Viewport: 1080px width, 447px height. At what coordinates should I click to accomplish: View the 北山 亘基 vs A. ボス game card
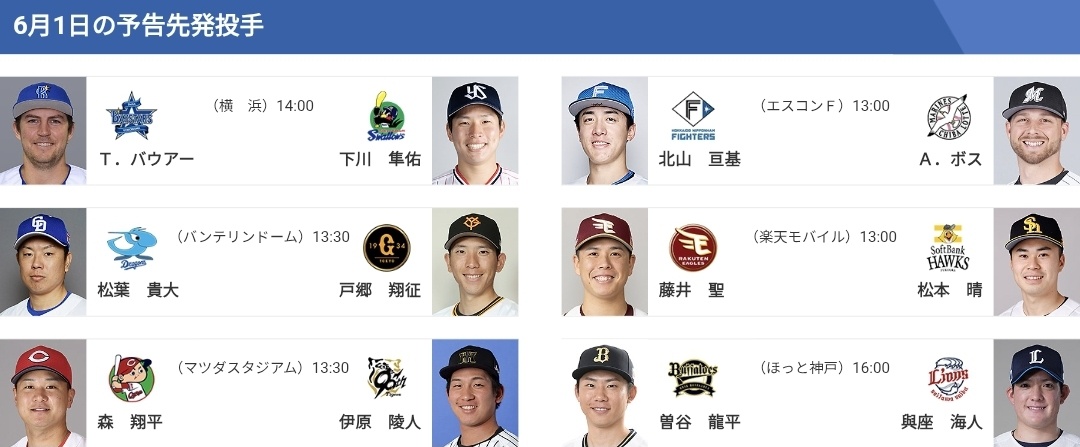click(x=820, y=131)
